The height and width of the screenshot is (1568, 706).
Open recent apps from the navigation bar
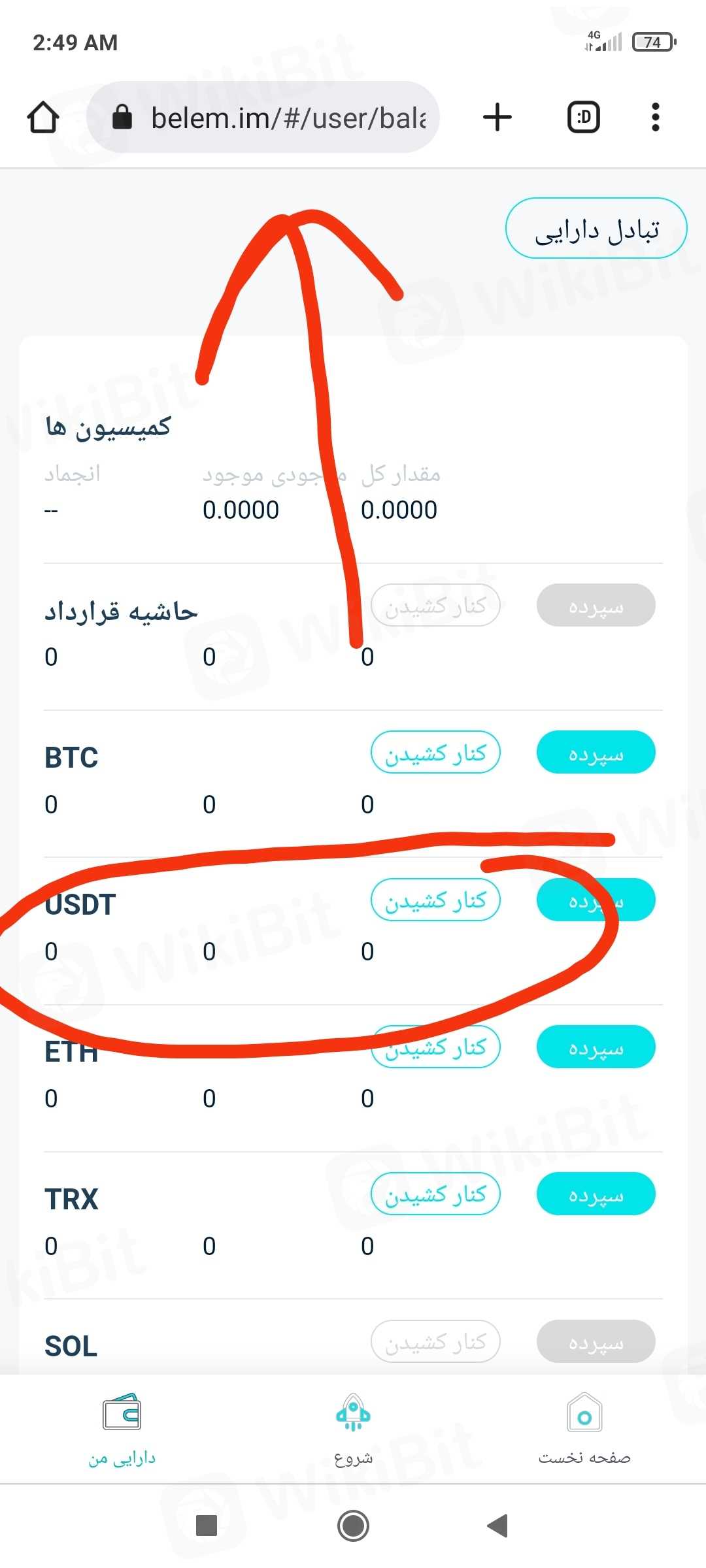pyautogui.click(x=207, y=1526)
